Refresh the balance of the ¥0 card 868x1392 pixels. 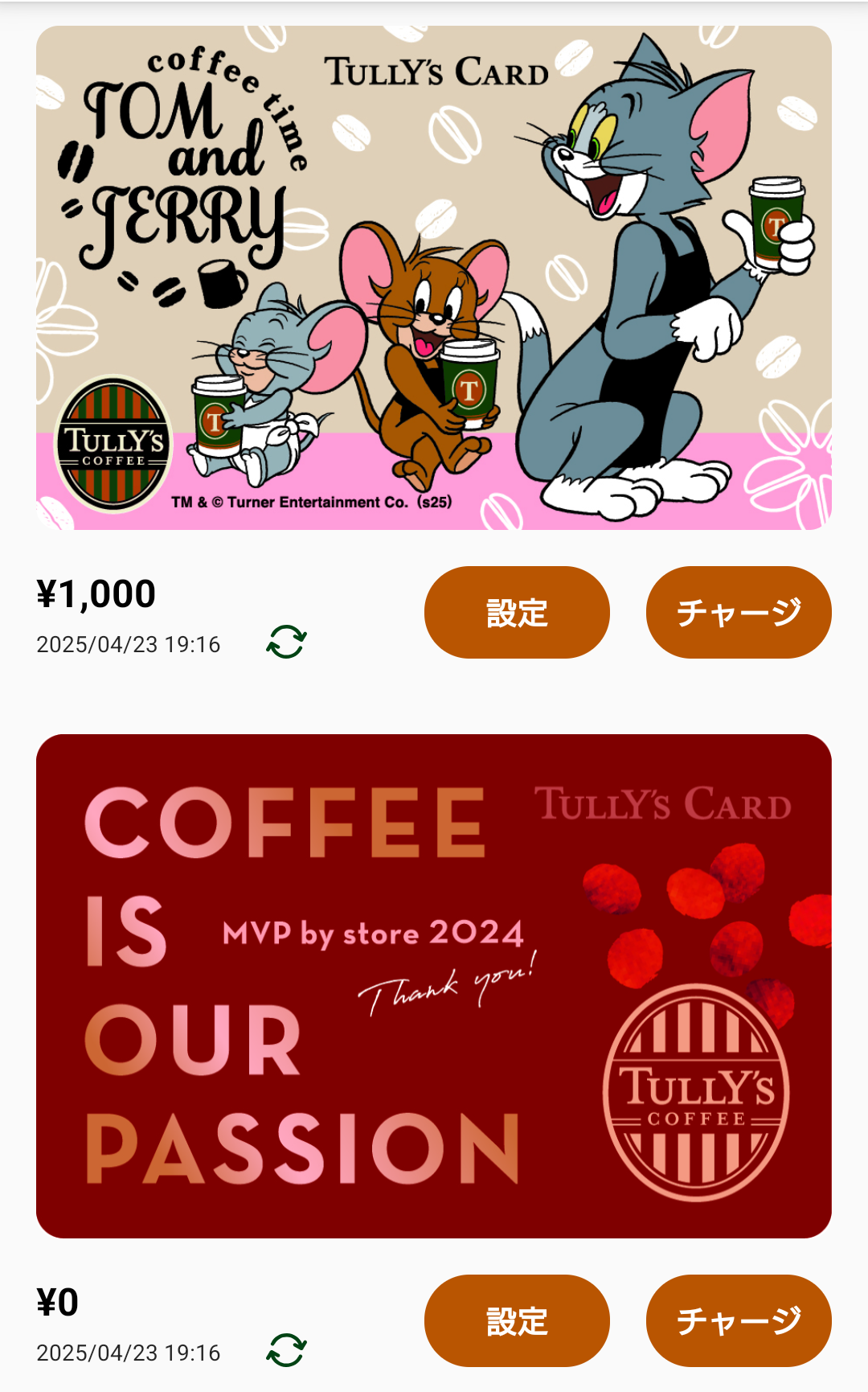(x=287, y=1351)
